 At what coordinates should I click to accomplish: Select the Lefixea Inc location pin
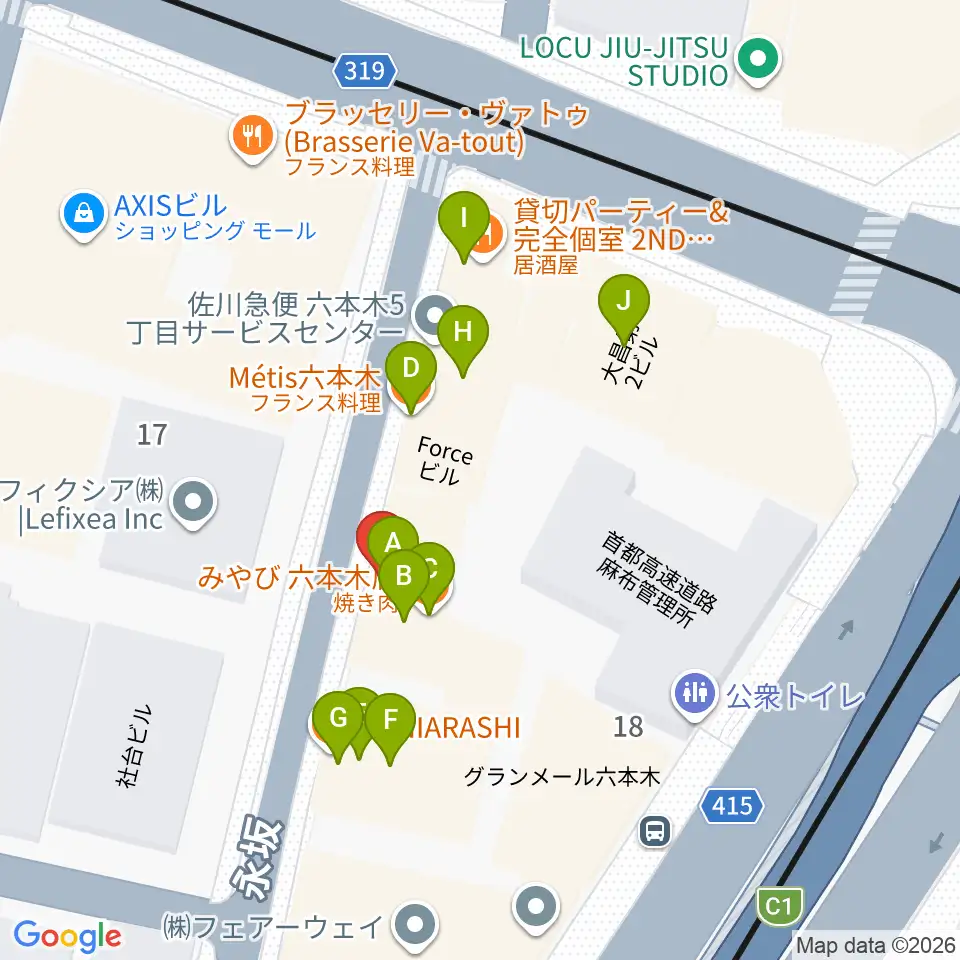(193, 503)
